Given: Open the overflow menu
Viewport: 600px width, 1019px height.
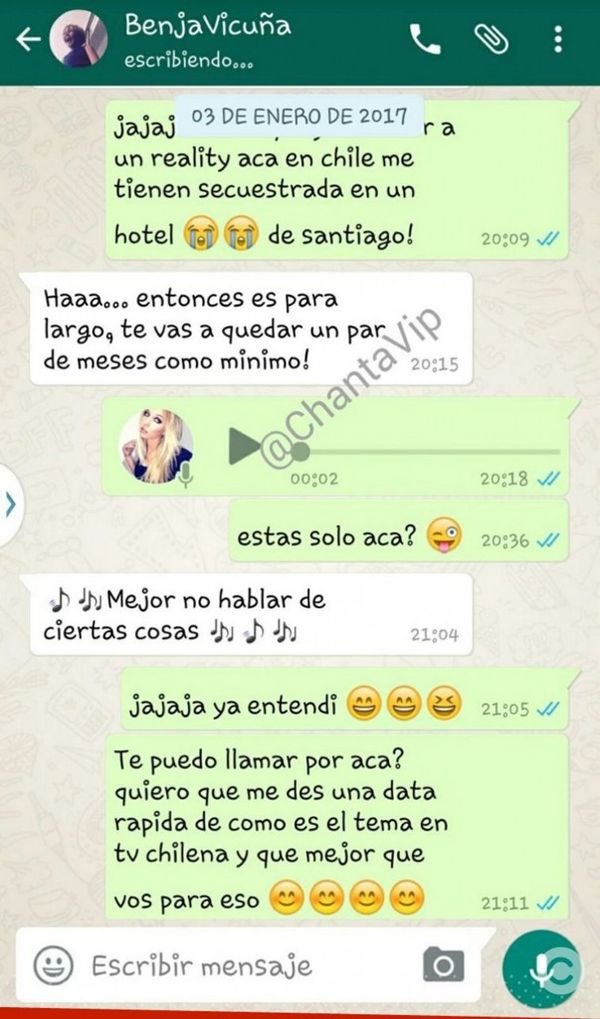Looking at the screenshot, I should coord(557,40).
